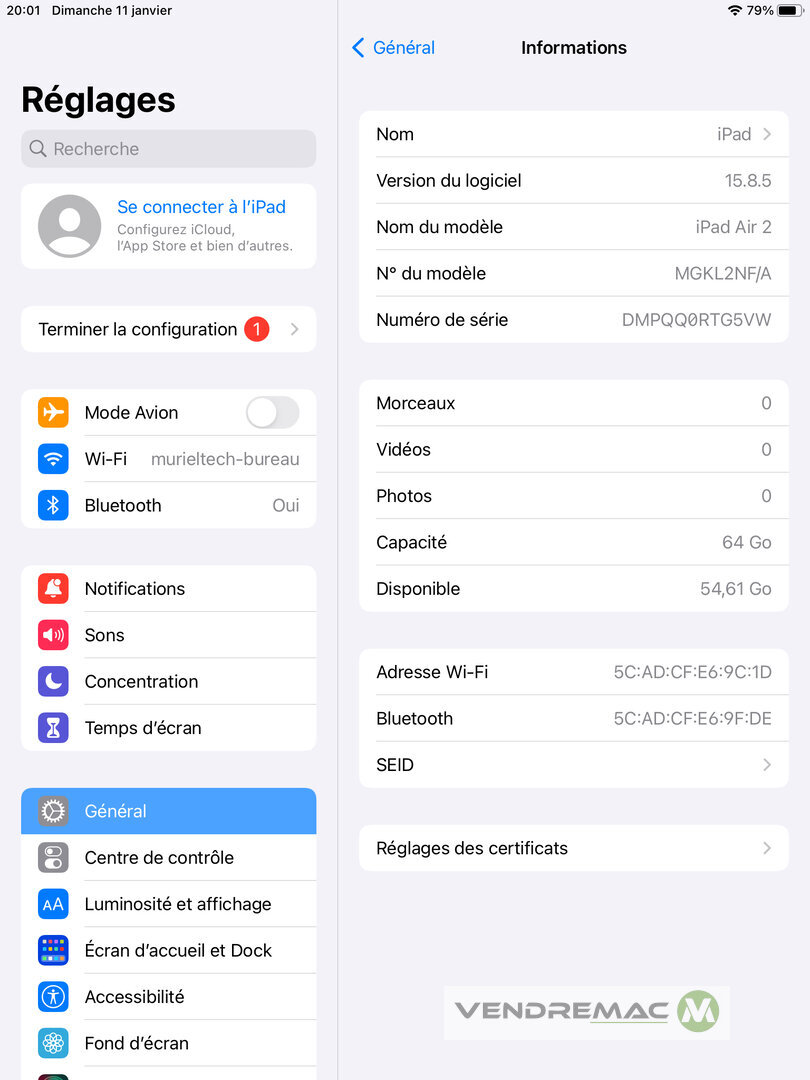
Task: Open Écran d'accueil et Dock
Action: coord(168,951)
